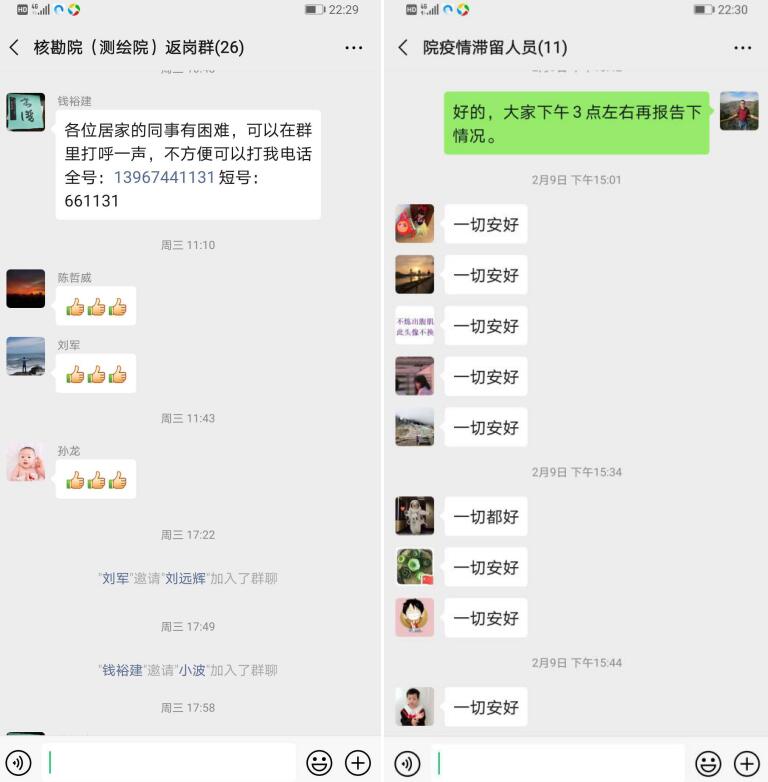Image resolution: width=768 pixels, height=782 pixels.
Task: Open your own avatar beside the green message
Action: click(739, 111)
